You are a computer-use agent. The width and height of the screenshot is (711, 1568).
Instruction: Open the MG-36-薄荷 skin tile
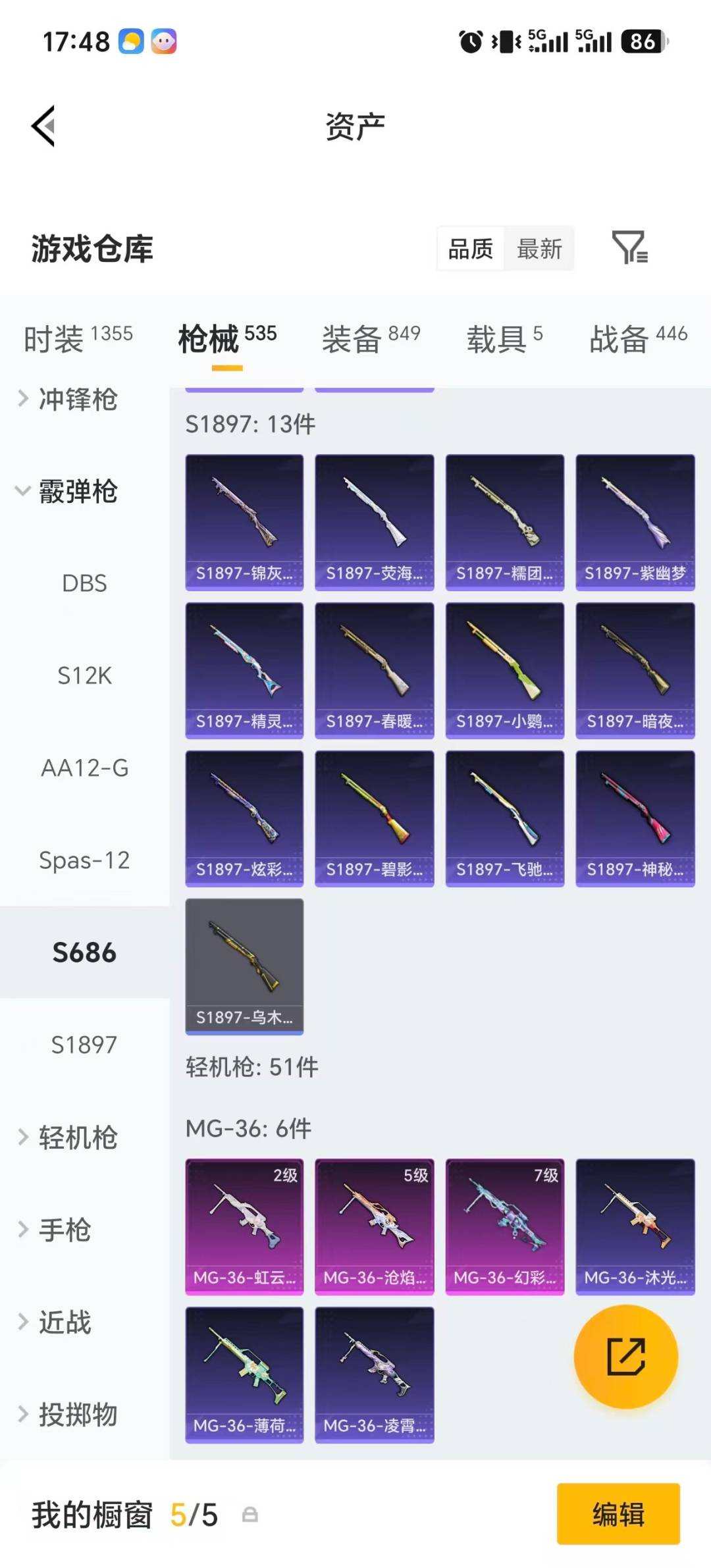(244, 1374)
